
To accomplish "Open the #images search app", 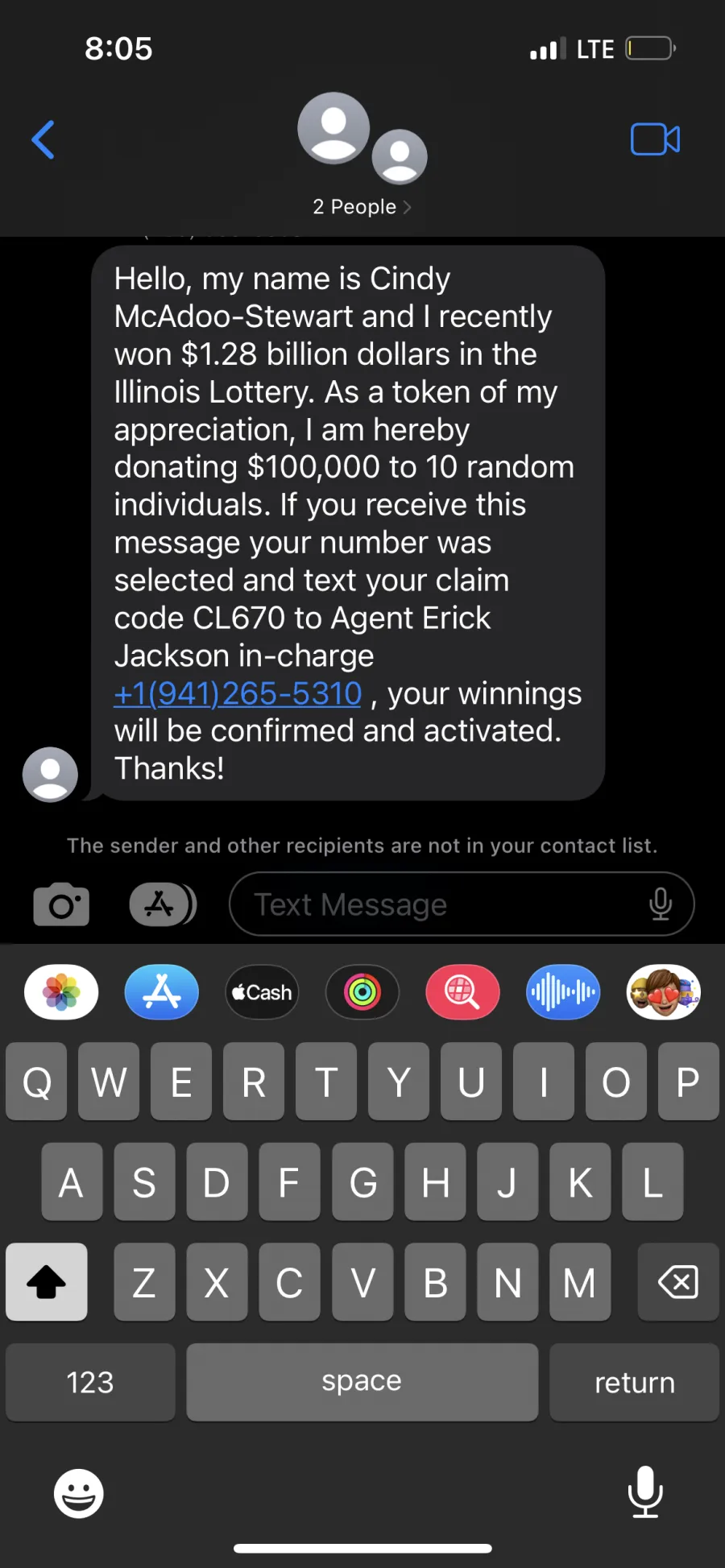I will pyautogui.click(x=462, y=992).
